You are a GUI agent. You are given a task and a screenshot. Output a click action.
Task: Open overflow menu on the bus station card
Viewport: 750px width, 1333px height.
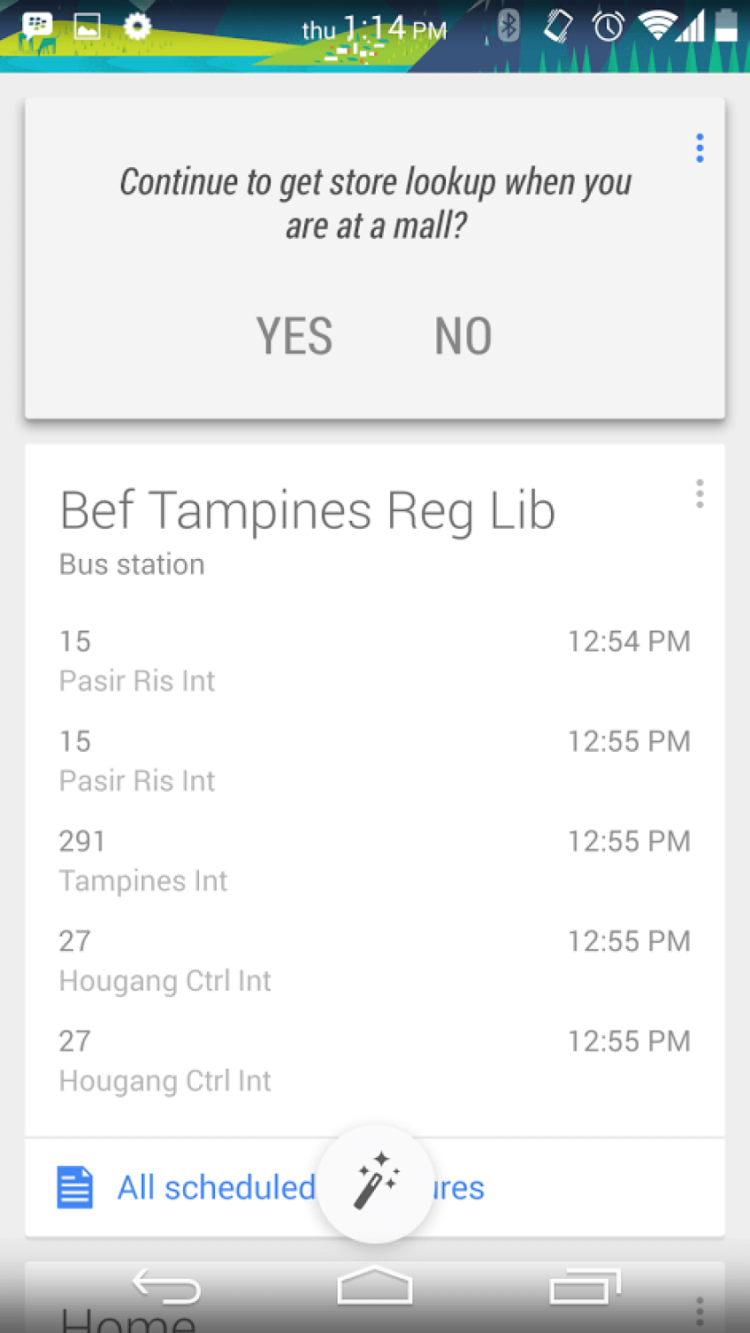tap(699, 493)
